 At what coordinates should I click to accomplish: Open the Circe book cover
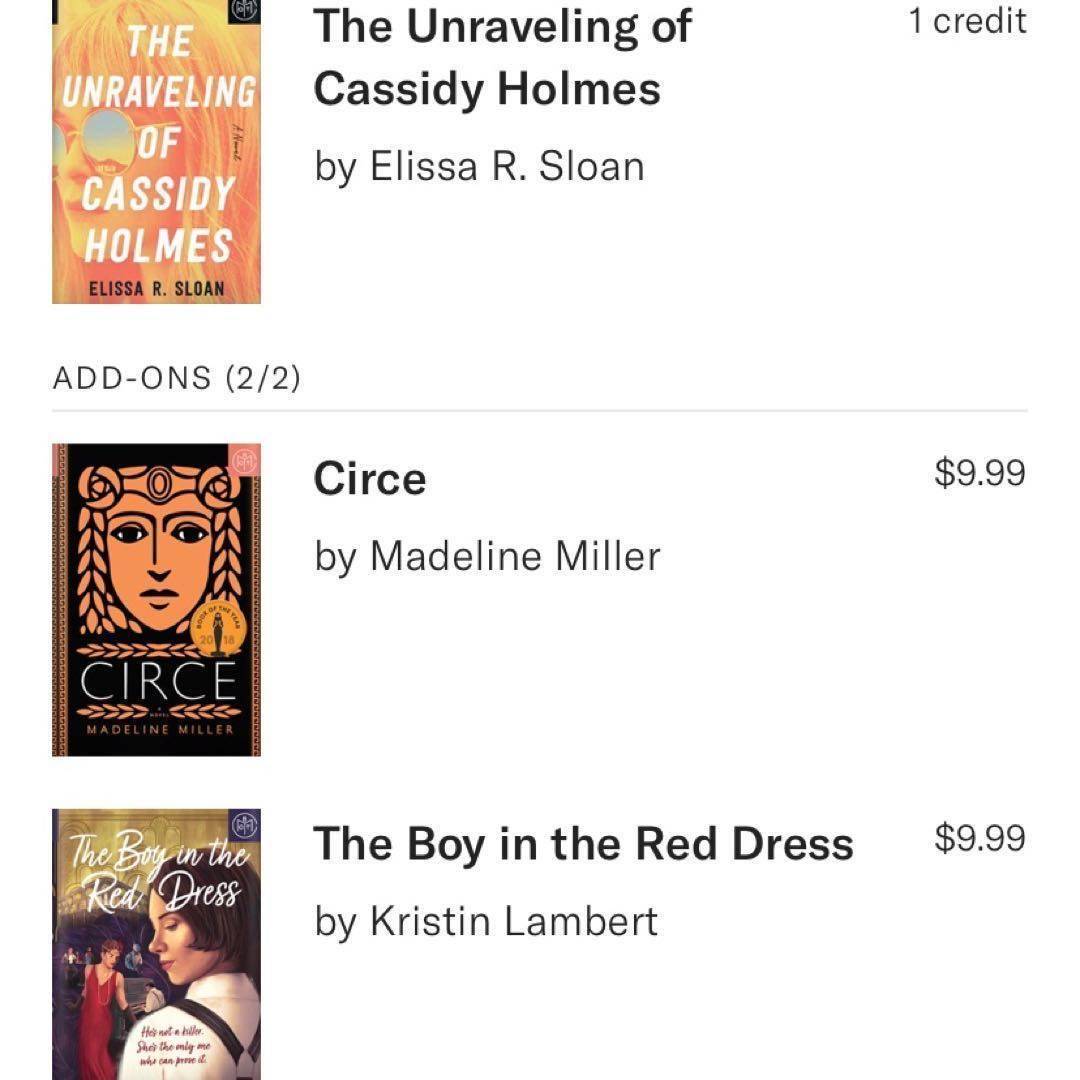coord(156,599)
